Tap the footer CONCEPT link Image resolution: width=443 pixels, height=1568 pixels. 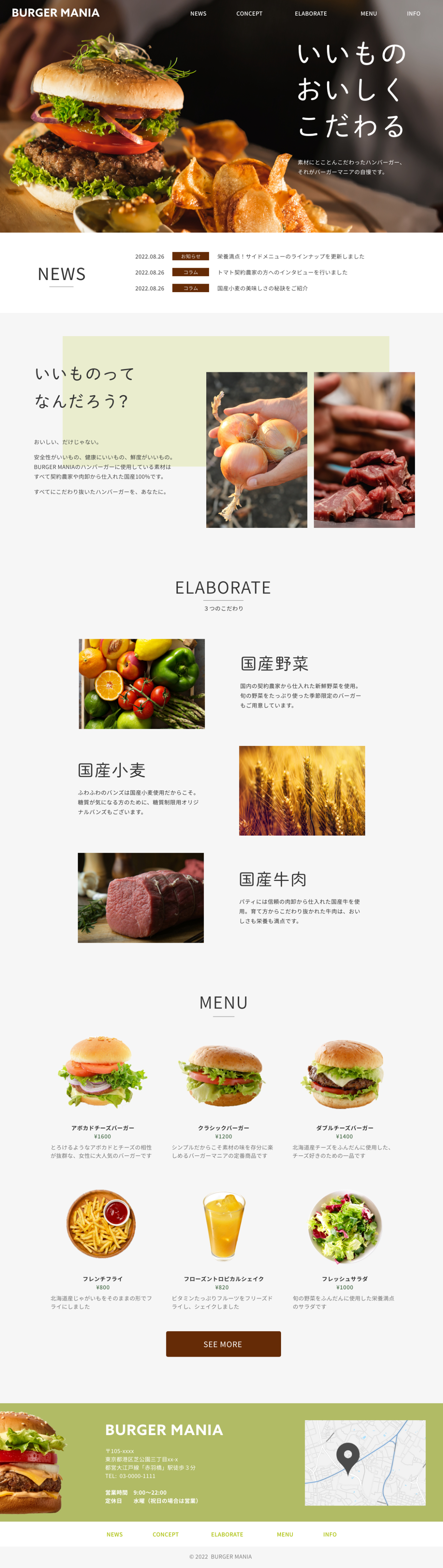click(166, 1535)
